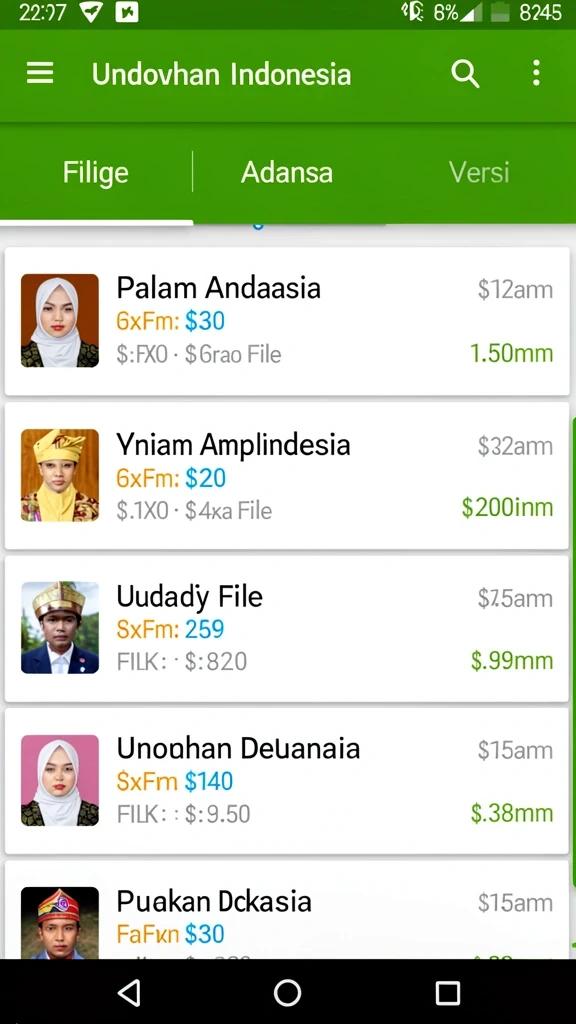
Task: Open the Palam Andaasia listing
Action: (x=287, y=321)
